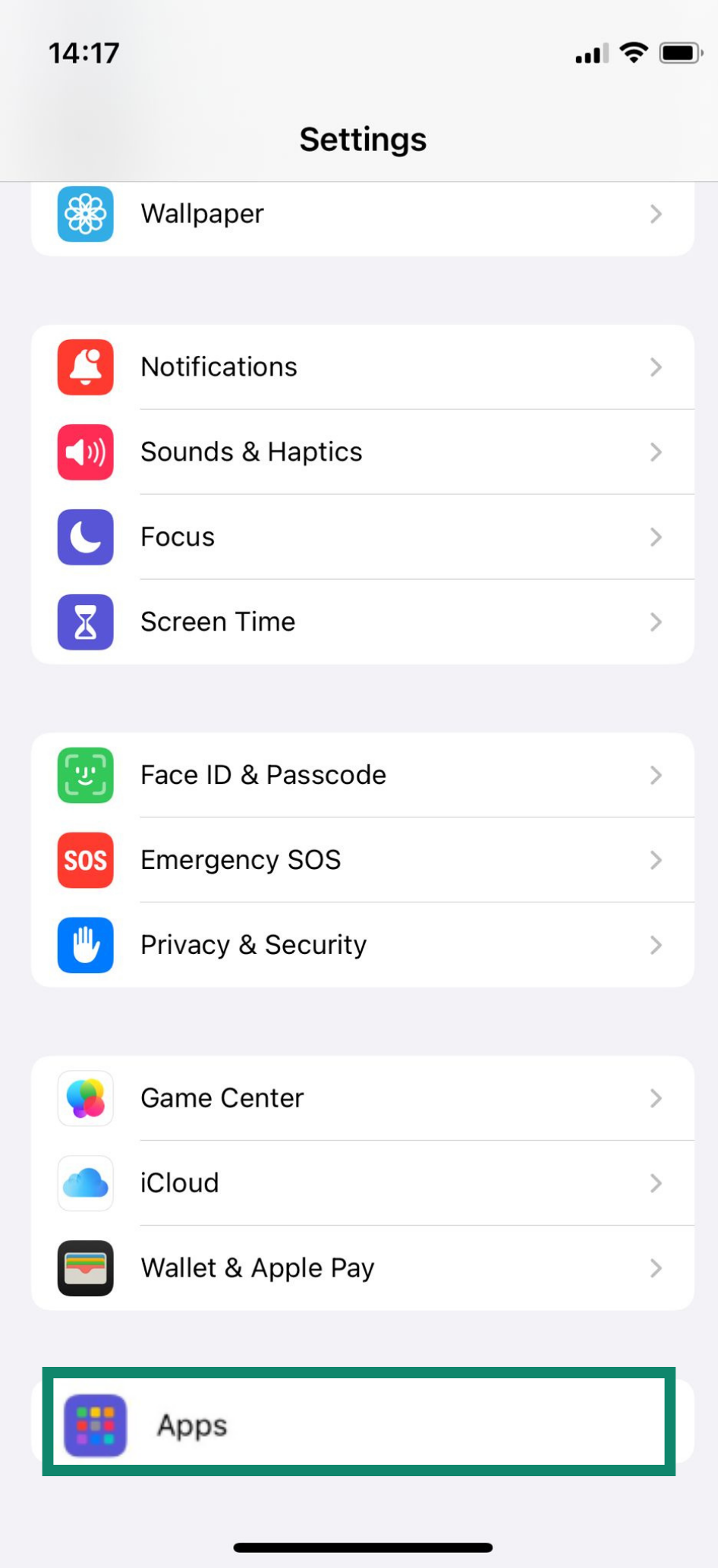Select the Sounds & Haptics speaker icon
The height and width of the screenshot is (1568, 718).
(85, 452)
